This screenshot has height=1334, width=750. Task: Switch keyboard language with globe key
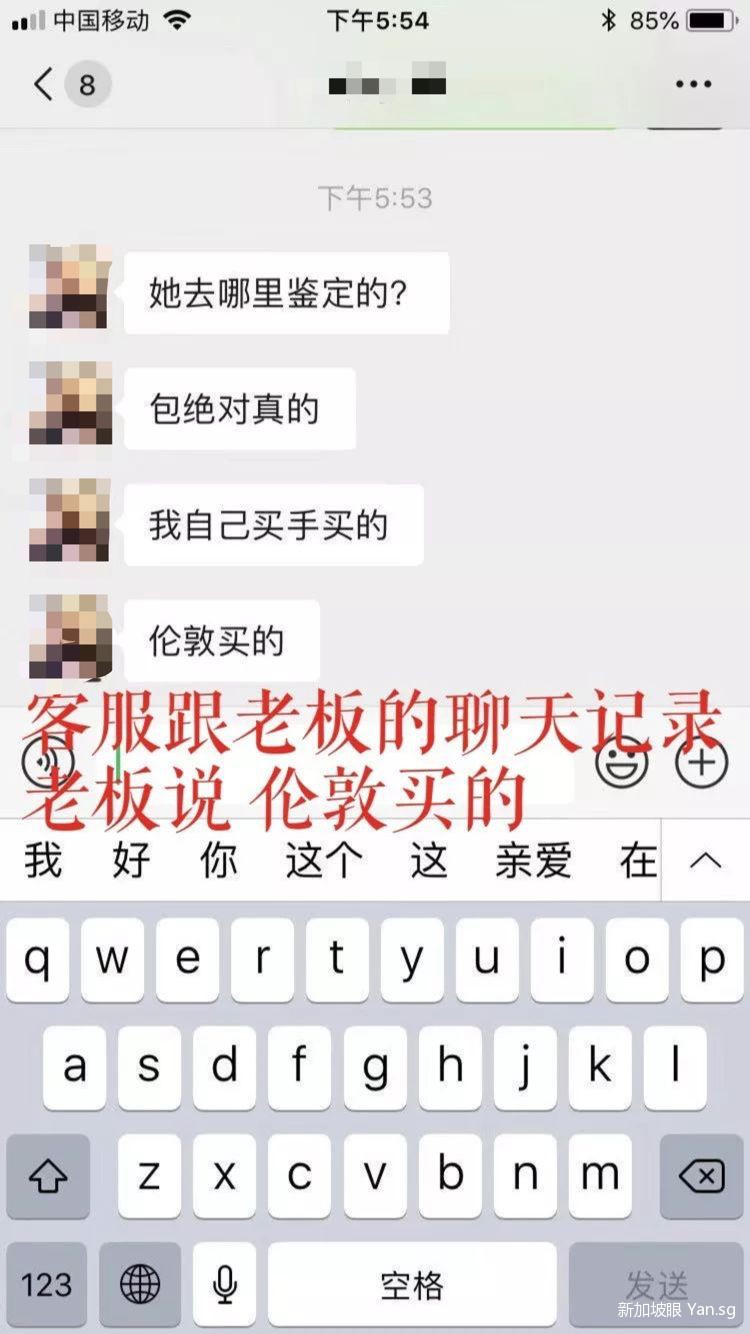(140, 1284)
